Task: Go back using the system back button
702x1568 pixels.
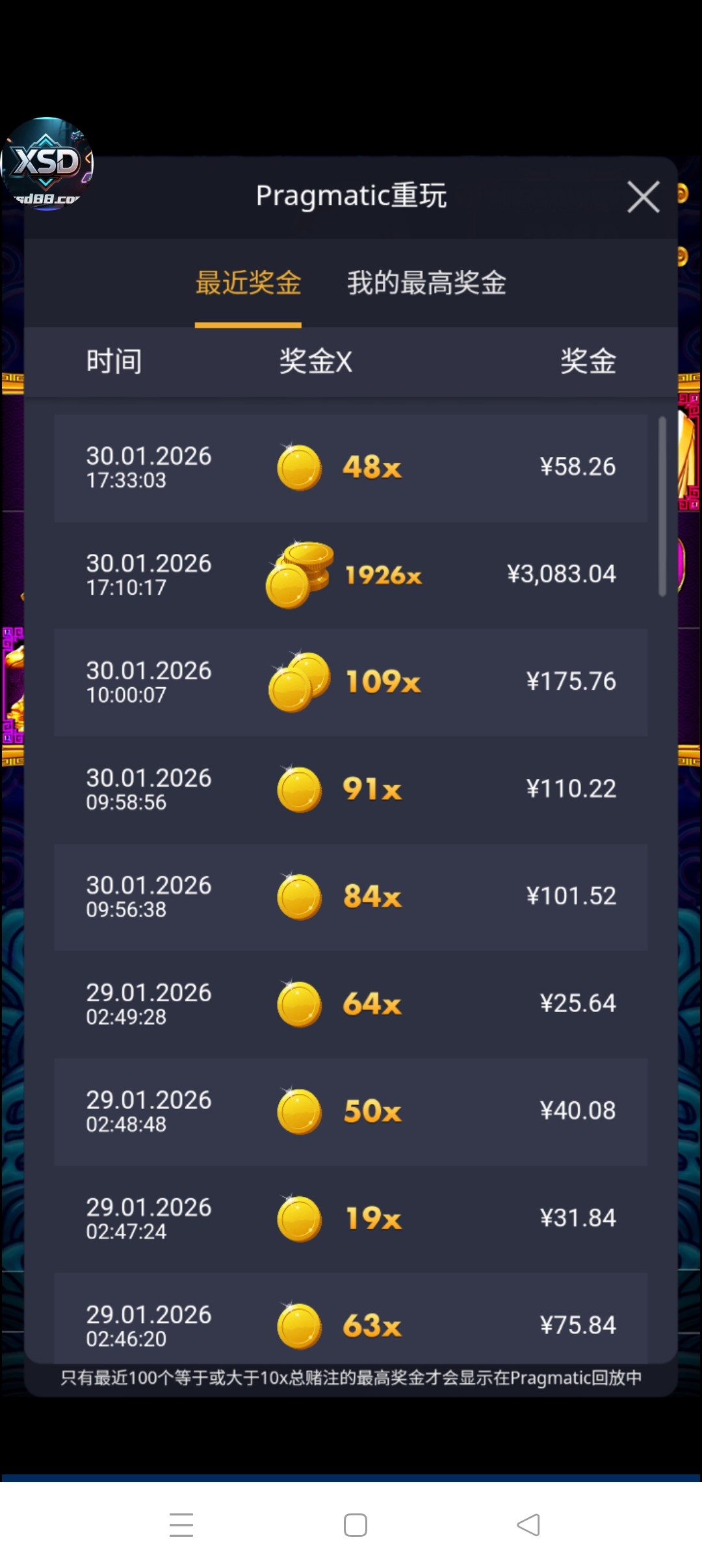Action: tap(528, 1524)
